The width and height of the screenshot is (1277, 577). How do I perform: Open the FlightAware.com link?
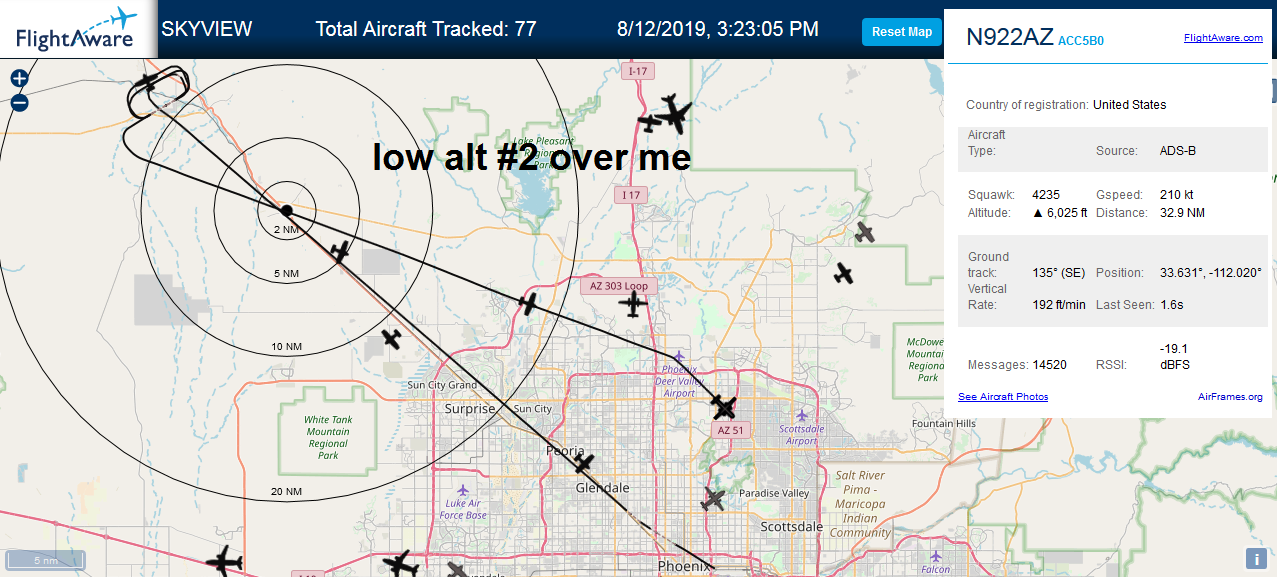pyautogui.click(x=1223, y=38)
